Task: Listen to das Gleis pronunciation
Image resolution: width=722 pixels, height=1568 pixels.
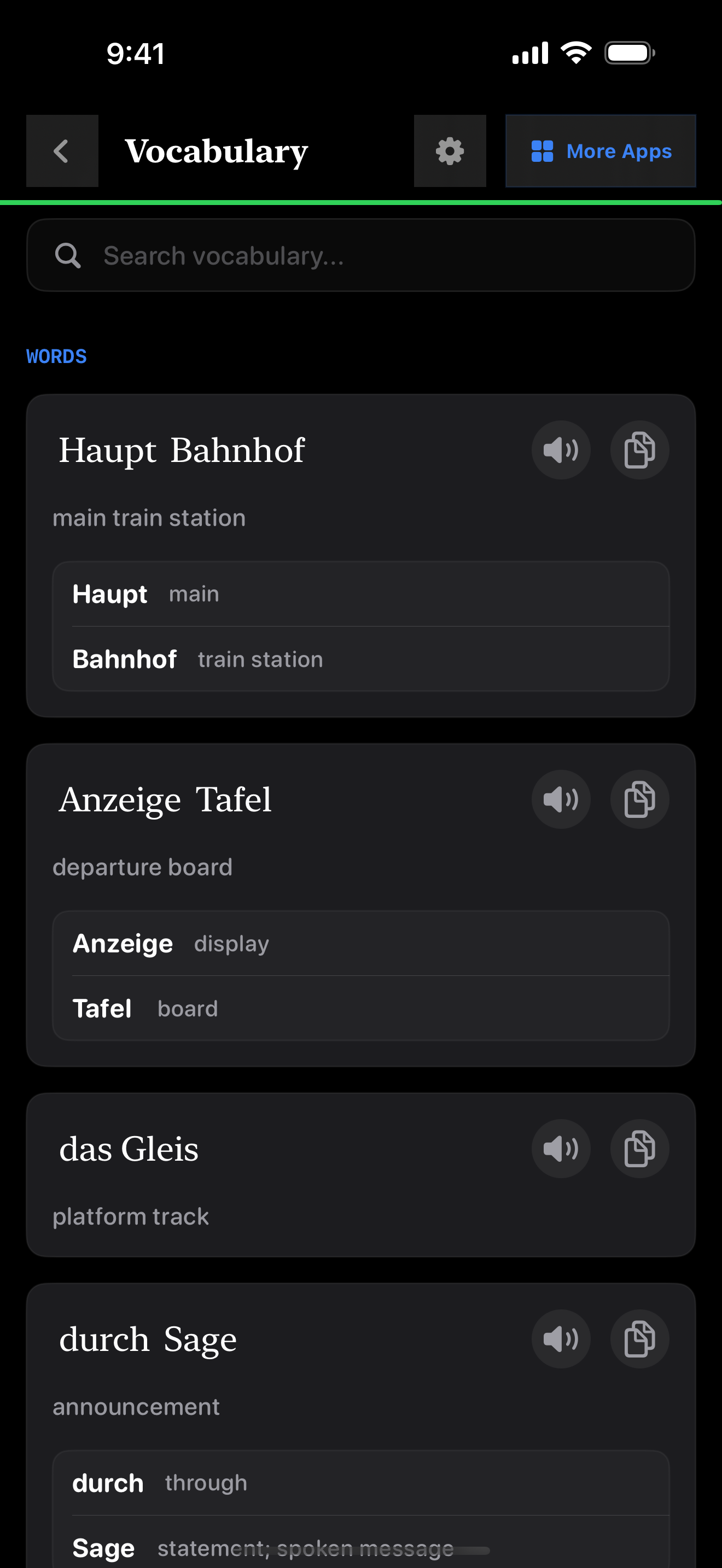Action: pyautogui.click(x=561, y=1149)
